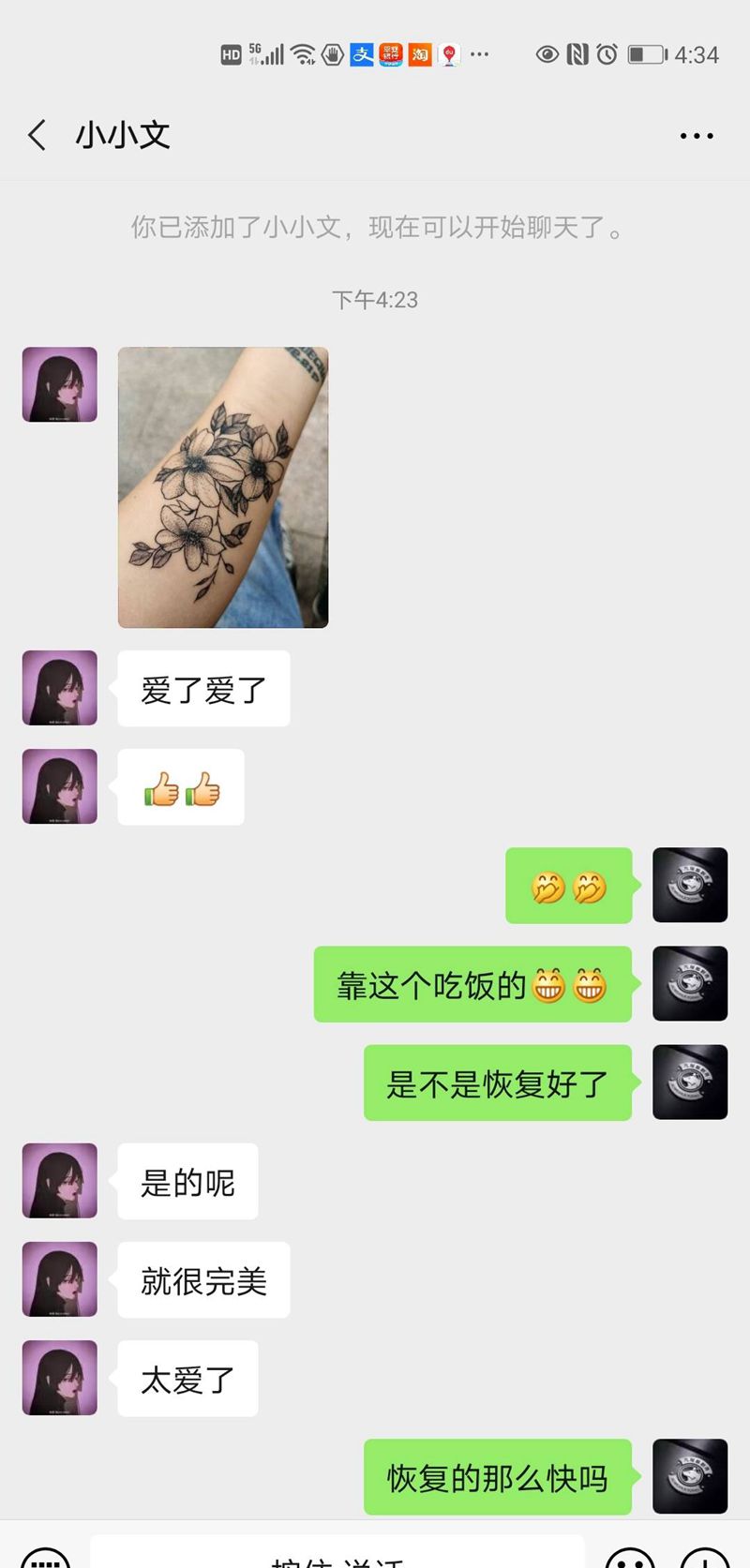Switch to keyboard input mode

(x=45, y=1558)
